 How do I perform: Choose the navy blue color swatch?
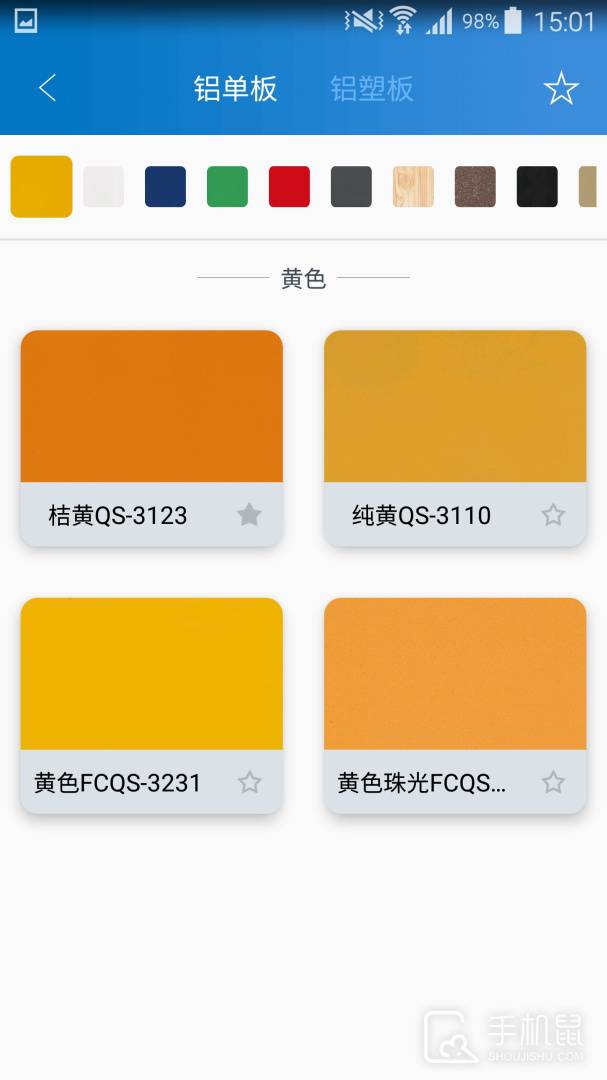[165, 187]
